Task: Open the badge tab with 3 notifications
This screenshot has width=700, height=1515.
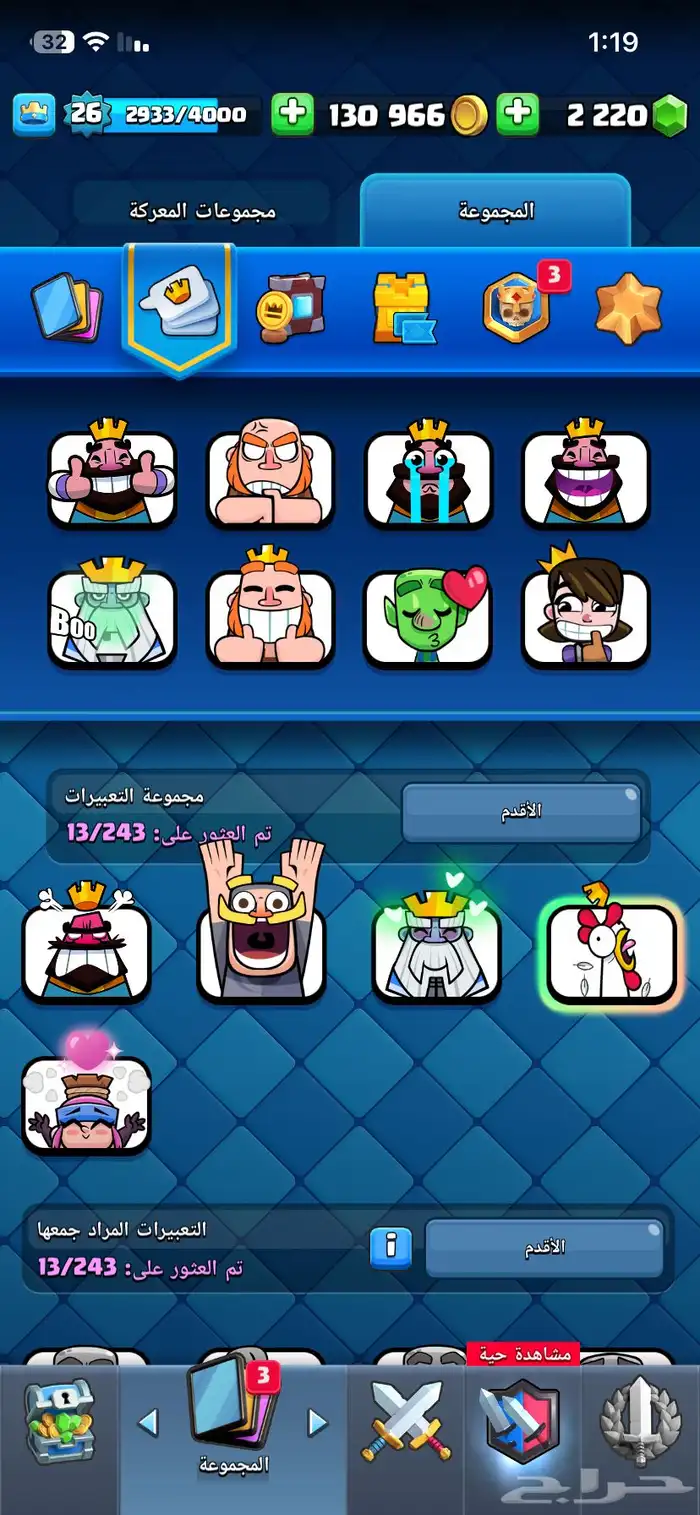Action: tap(520, 306)
